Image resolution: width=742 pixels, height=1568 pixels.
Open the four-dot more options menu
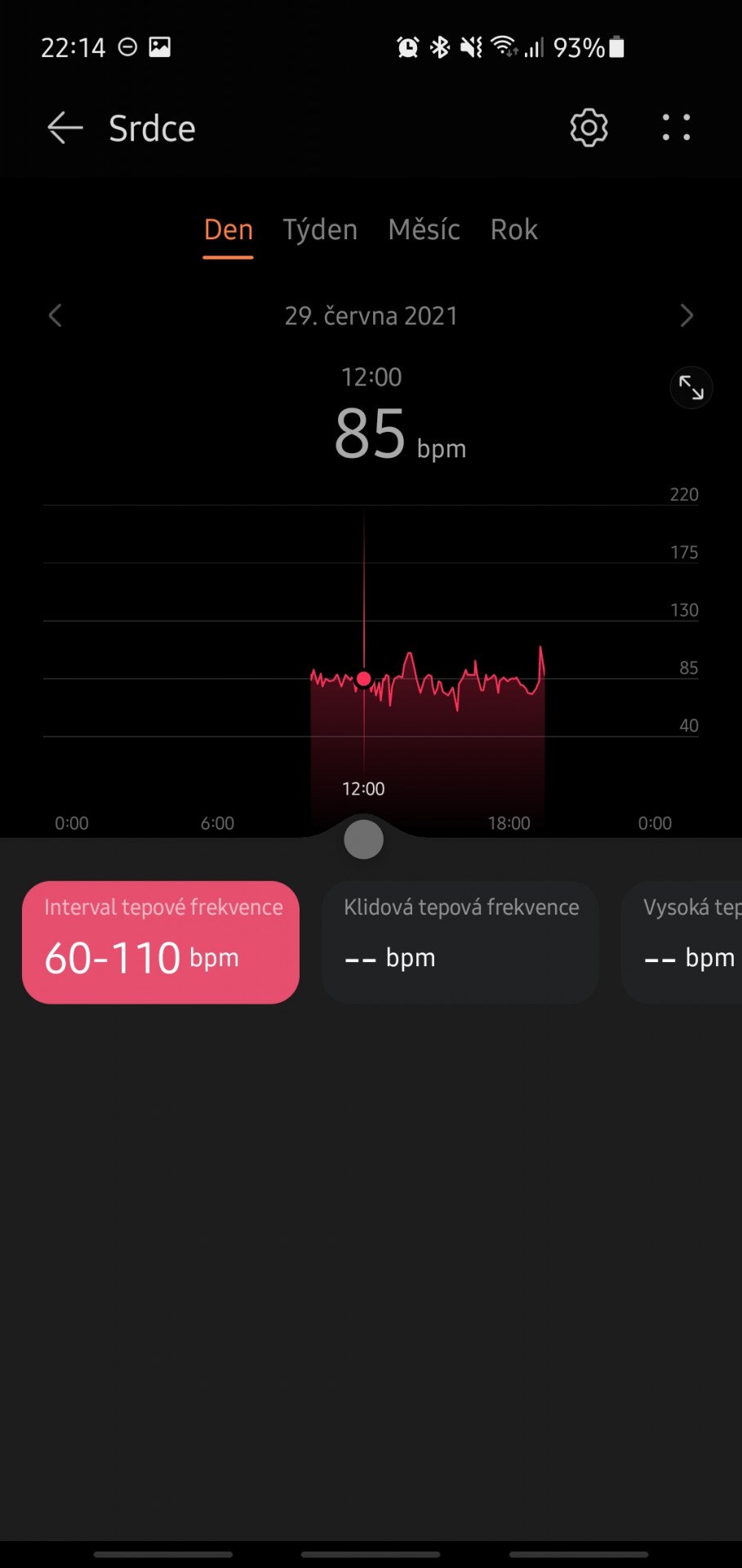click(x=676, y=128)
